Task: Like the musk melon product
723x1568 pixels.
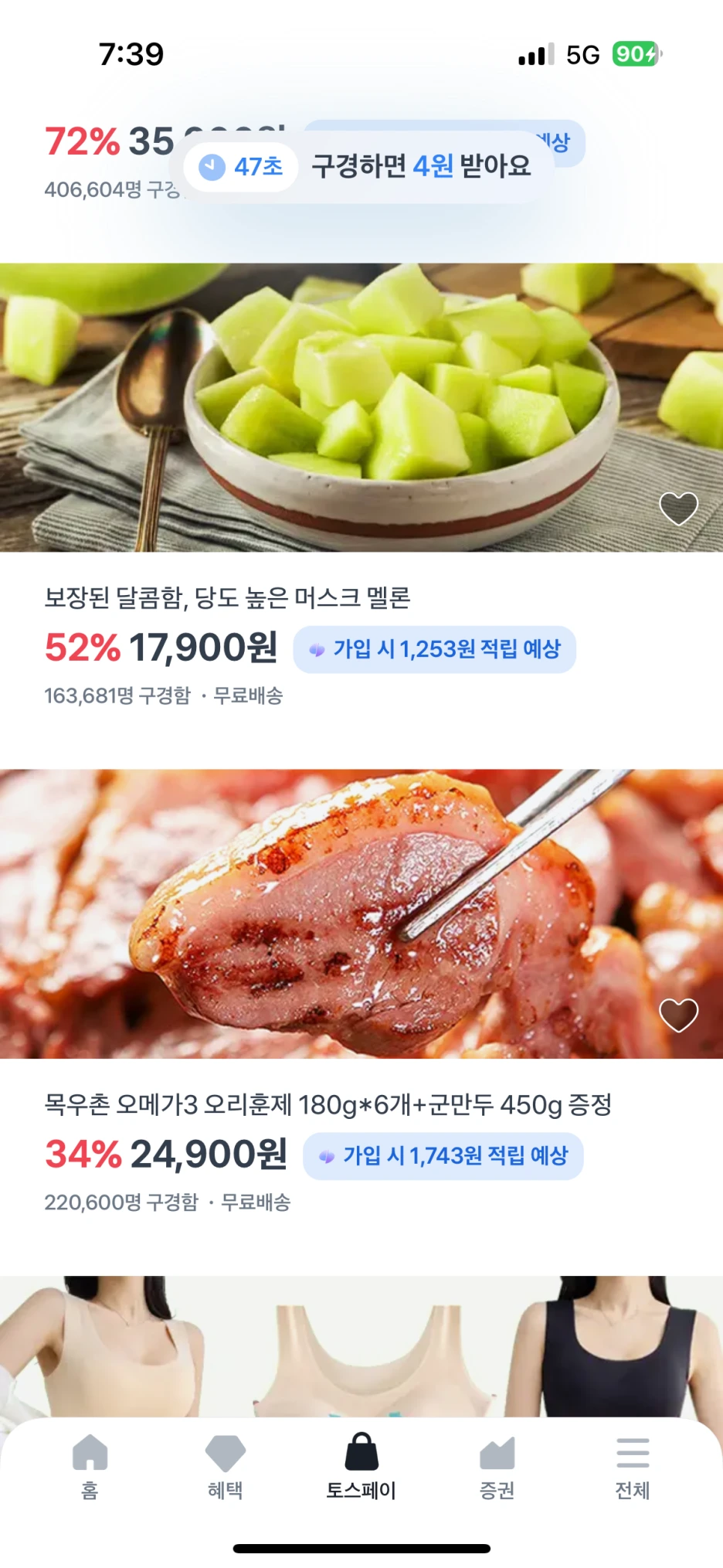Action: [678, 508]
